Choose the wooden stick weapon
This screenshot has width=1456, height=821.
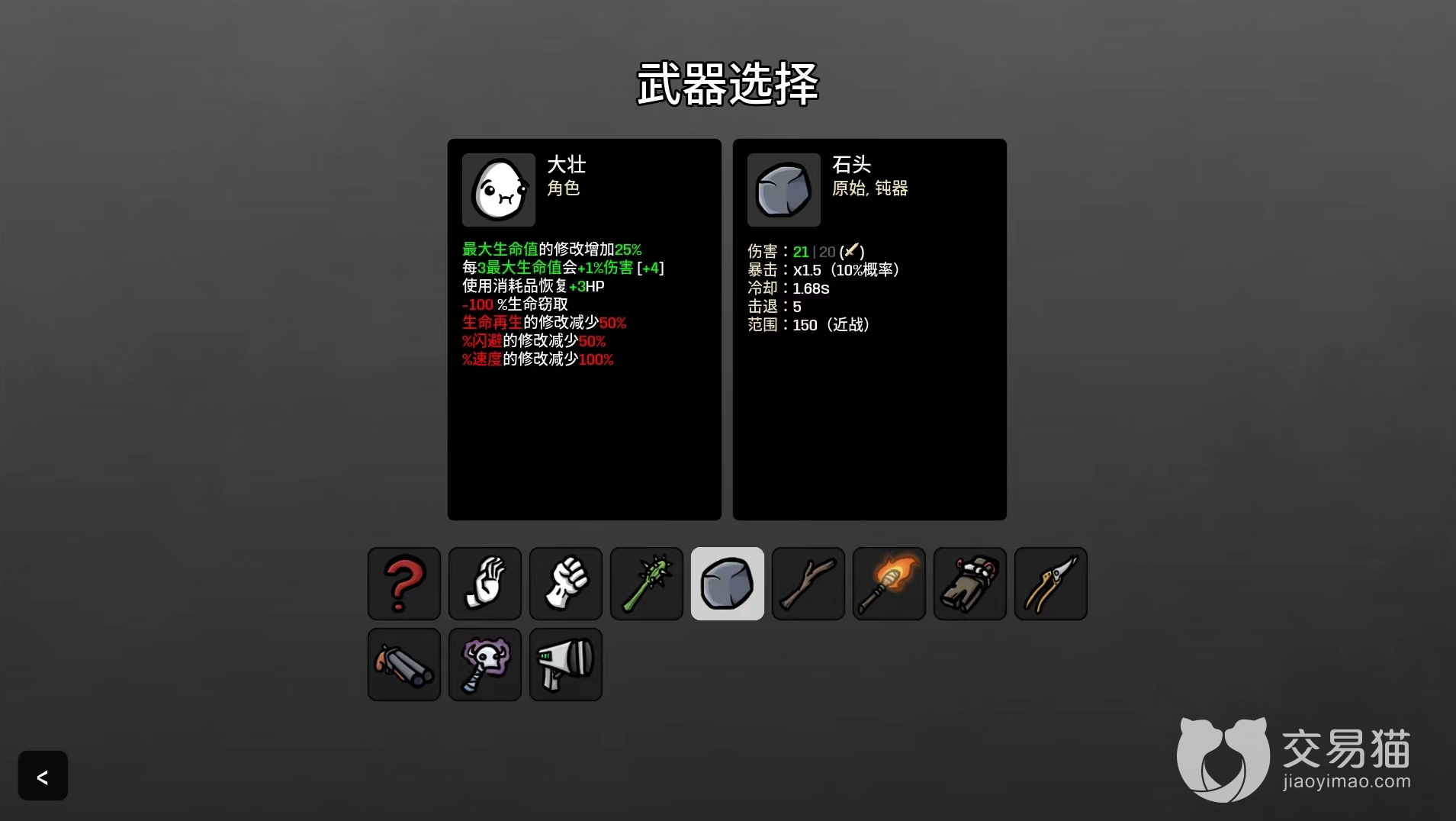tap(808, 584)
